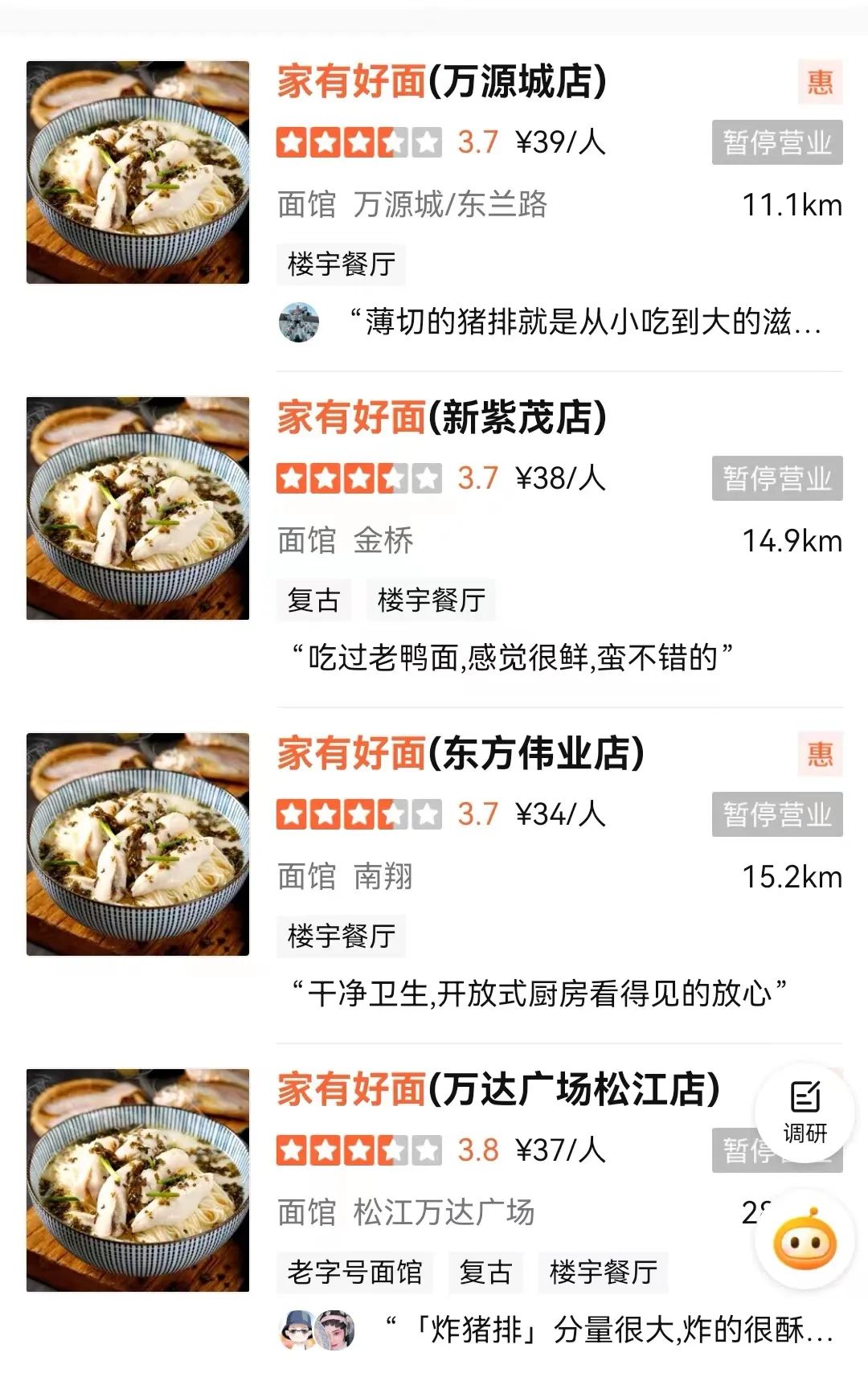This screenshot has height=1377, width=868.
Task: Open 家有好面(东方伟业店) restaurant listing
Action: [460, 754]
